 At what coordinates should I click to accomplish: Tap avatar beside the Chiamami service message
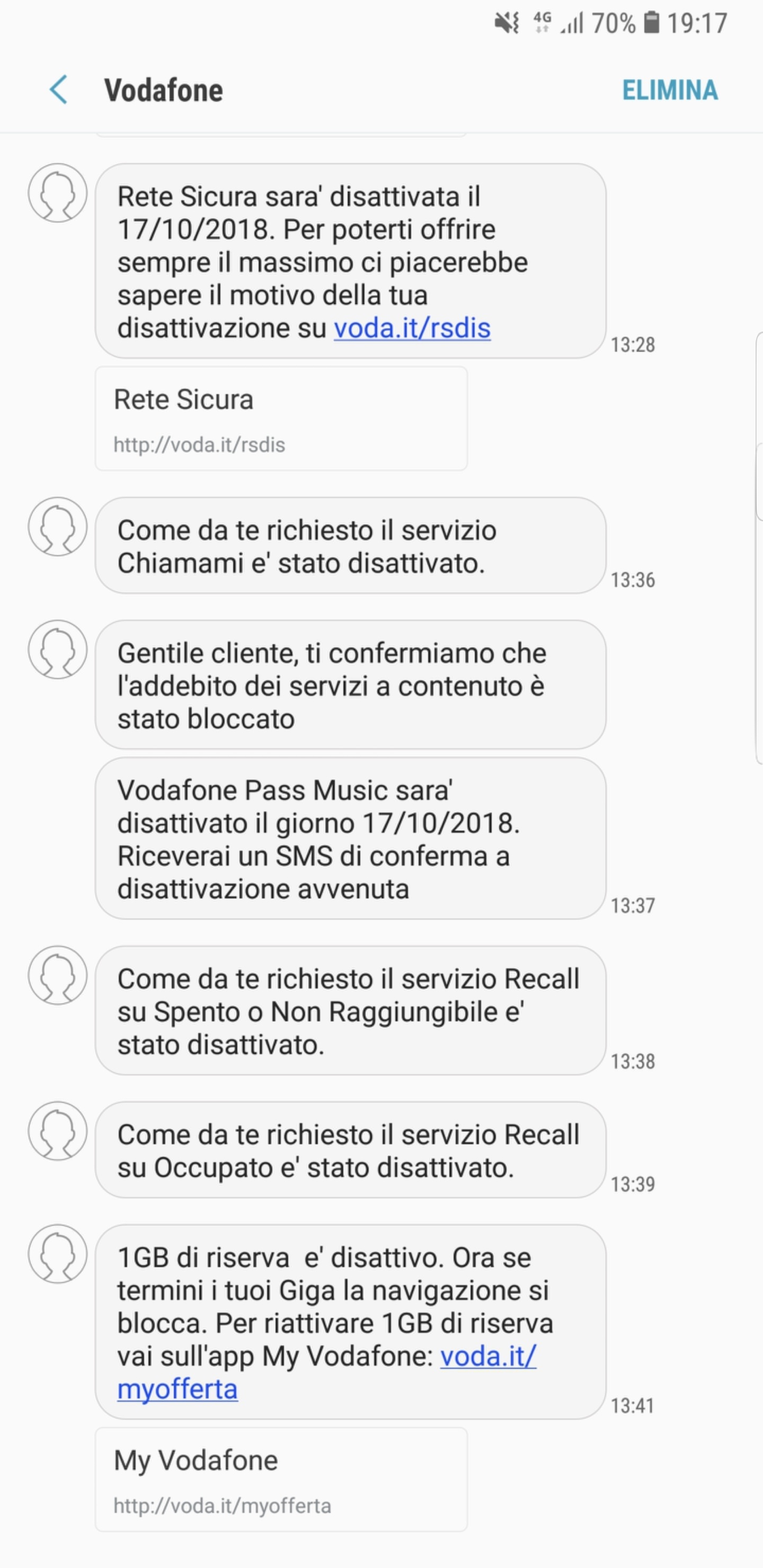tap(58, 527)
